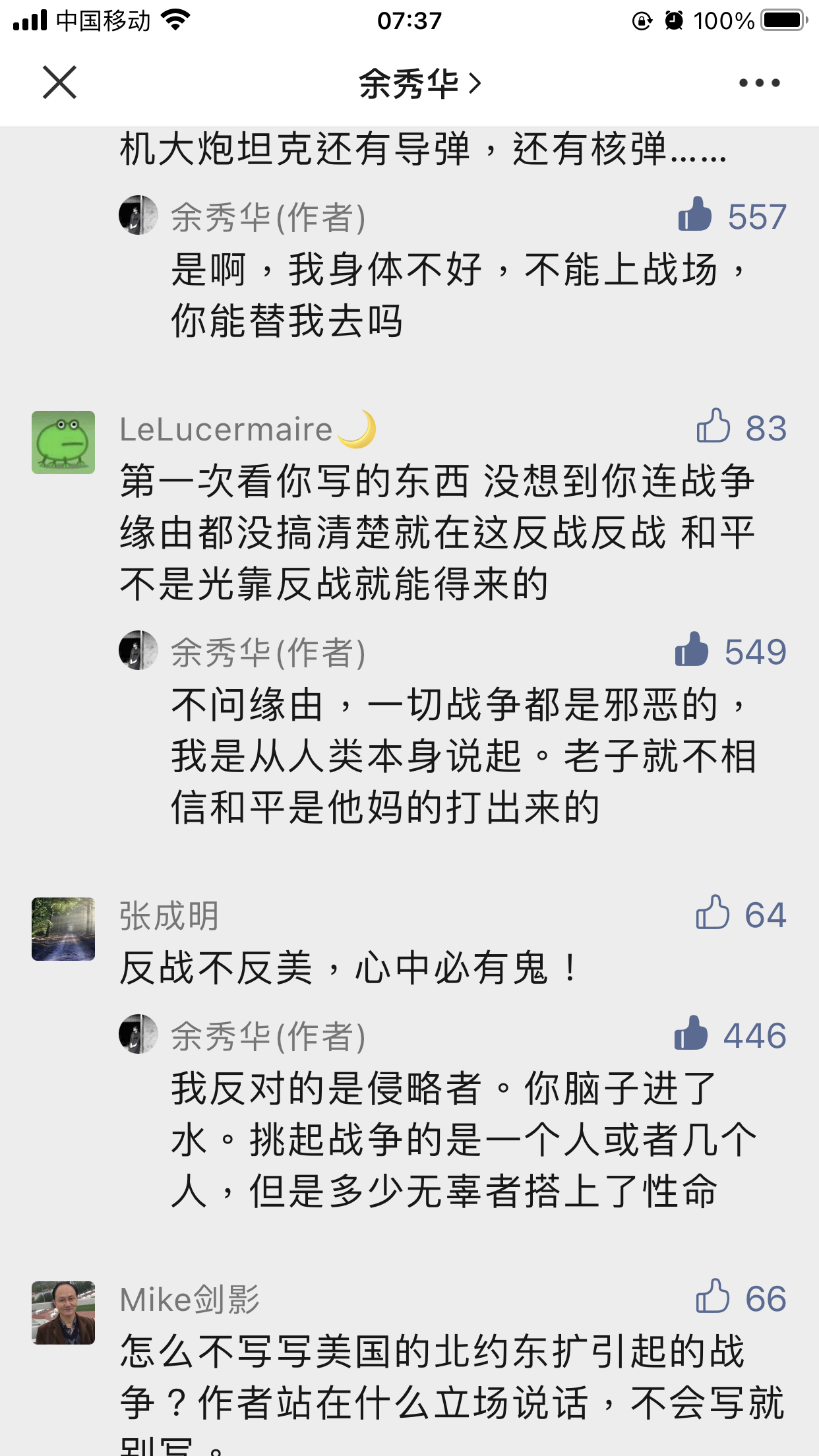Open the three-dot overflow menu
This screenshot has width=819, height=1456.
[x=759, y=83]
